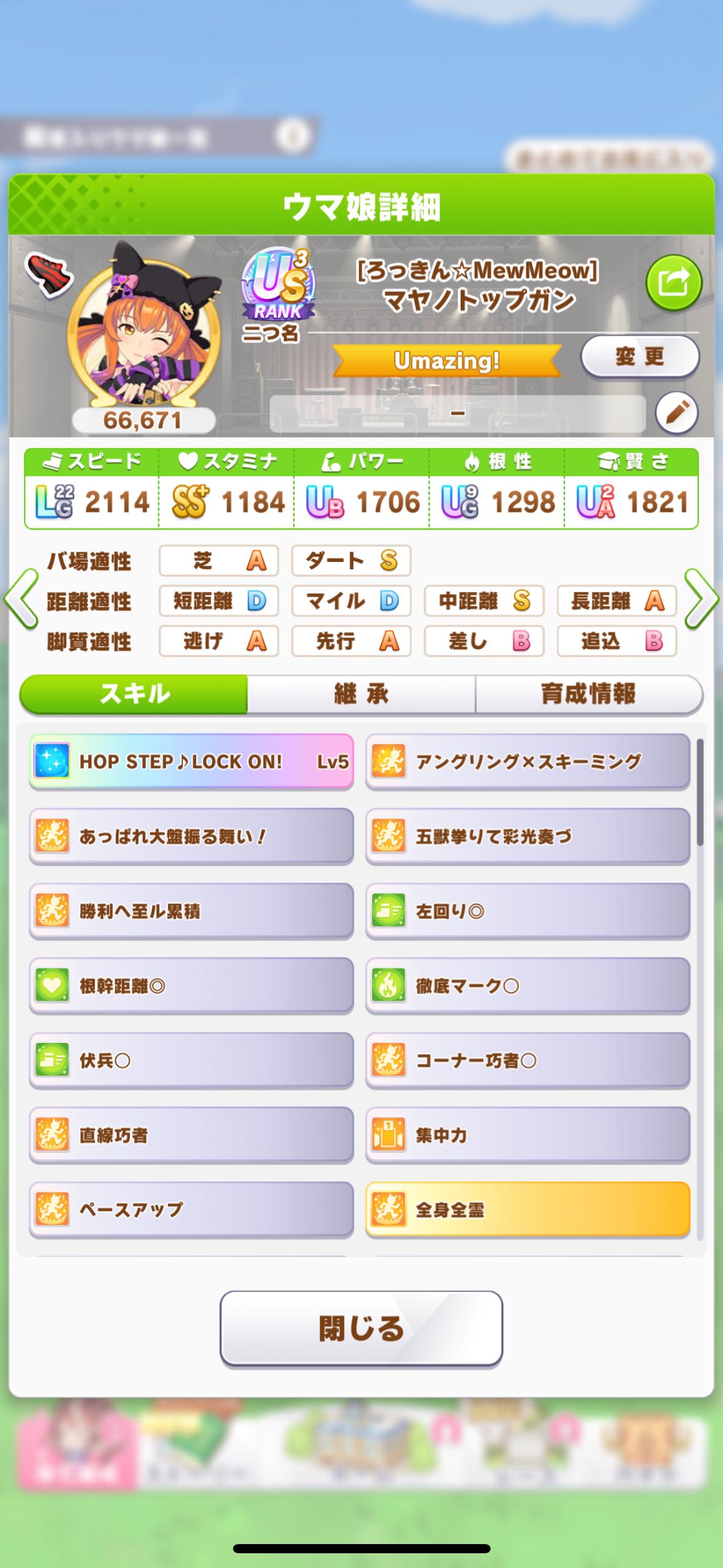Viewport: 723px width, 1568px height.
Task: Go to the previous Uma Musume
Action: pyautogui.click(x=21, y=599)
